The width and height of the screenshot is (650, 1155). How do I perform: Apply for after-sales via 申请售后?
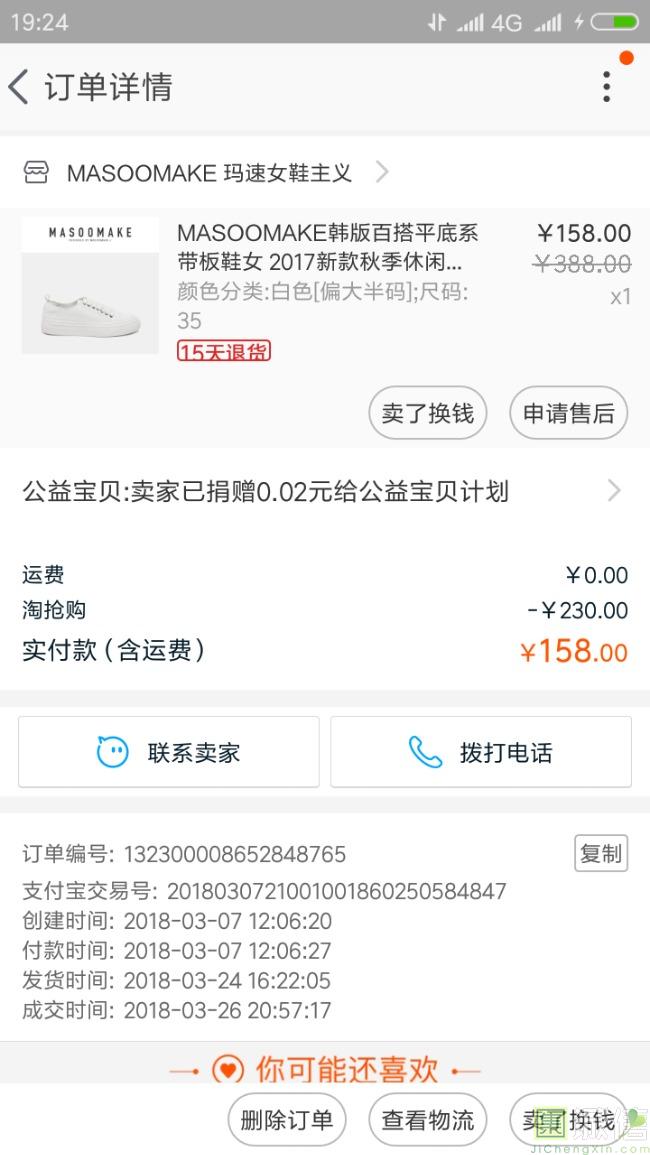click(x=568, y=413)
